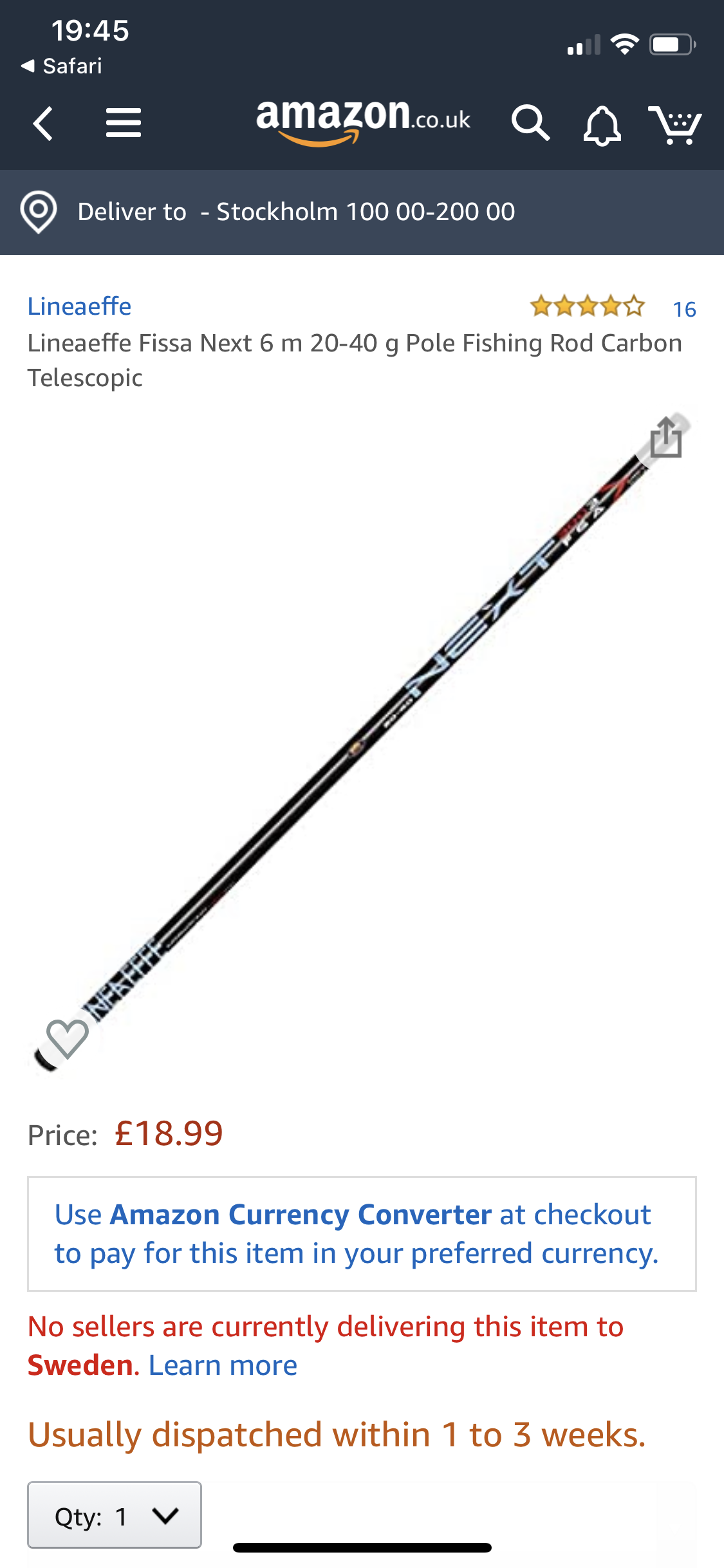Screen dimensions: 724x1568
Task: Add the rod to wish list
Action: click(x=67, y=1038)
